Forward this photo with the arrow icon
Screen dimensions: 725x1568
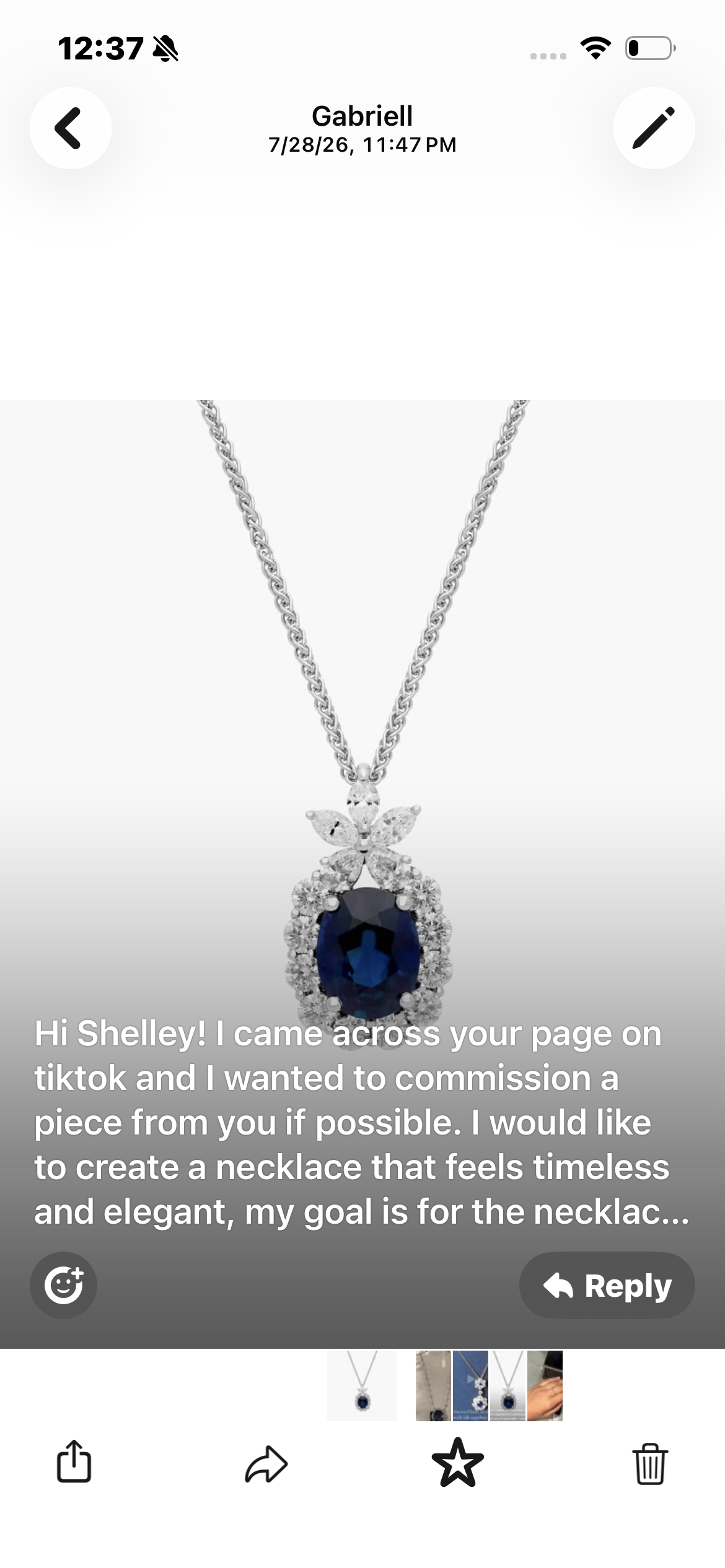266,1465
